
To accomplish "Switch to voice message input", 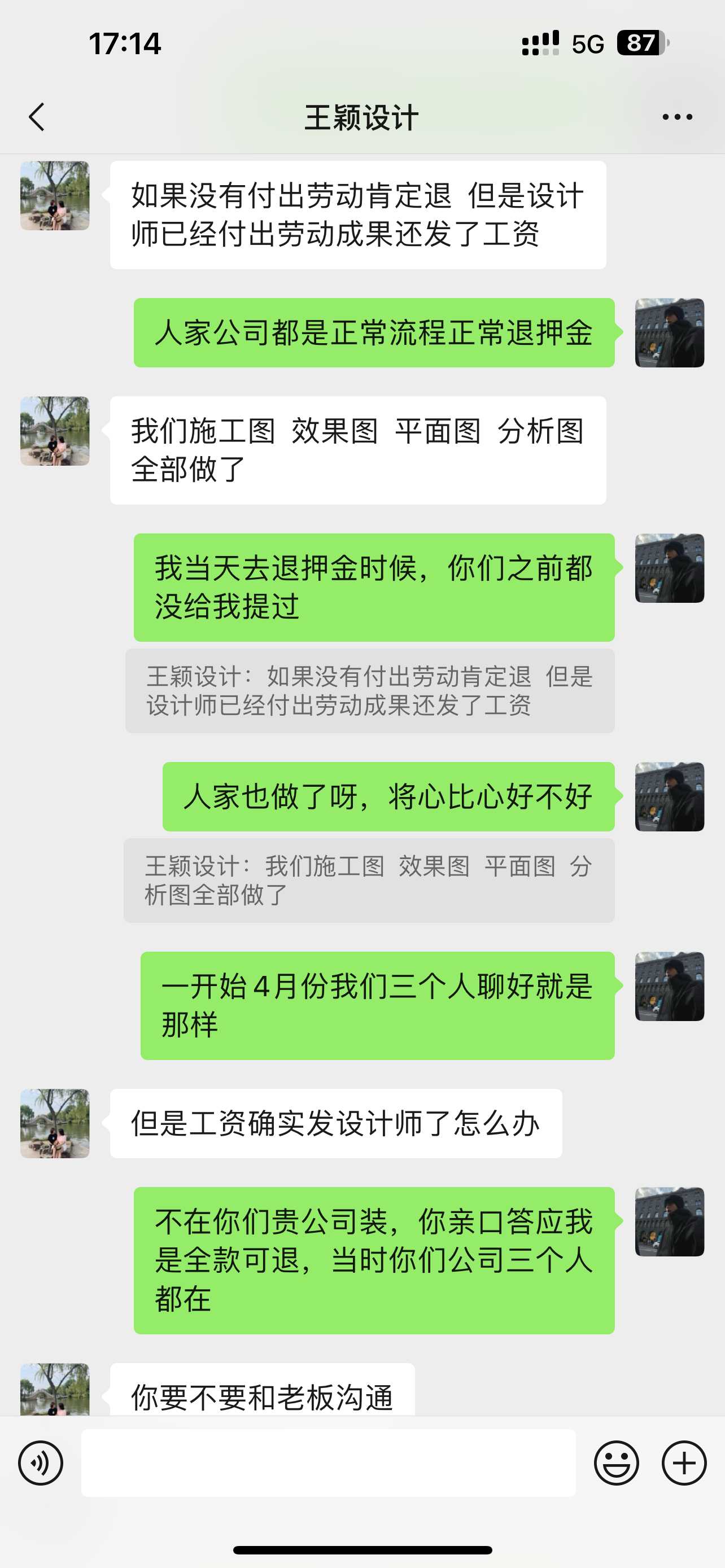I will (x=41, y=1462).
